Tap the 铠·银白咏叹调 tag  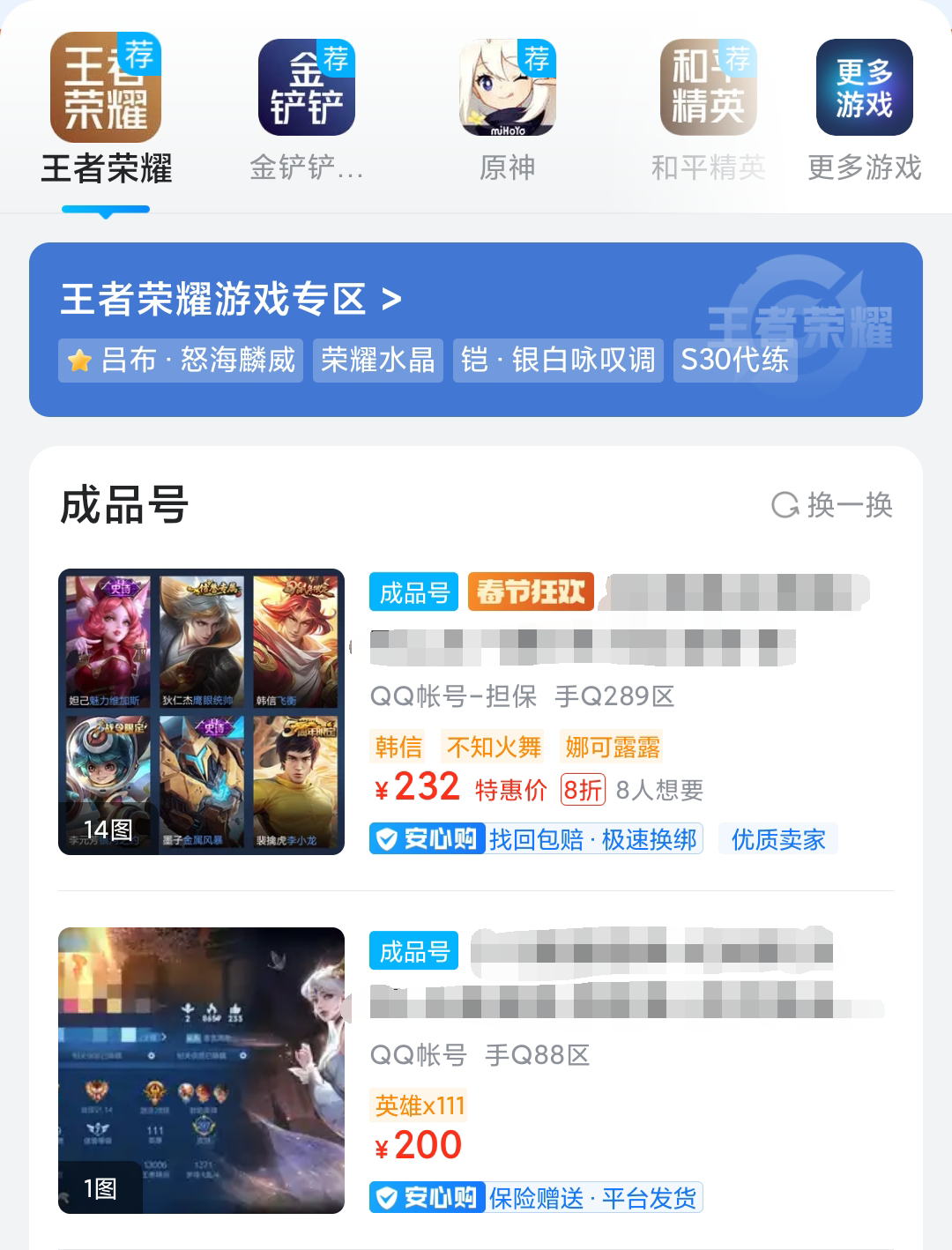tap(558, 361)
